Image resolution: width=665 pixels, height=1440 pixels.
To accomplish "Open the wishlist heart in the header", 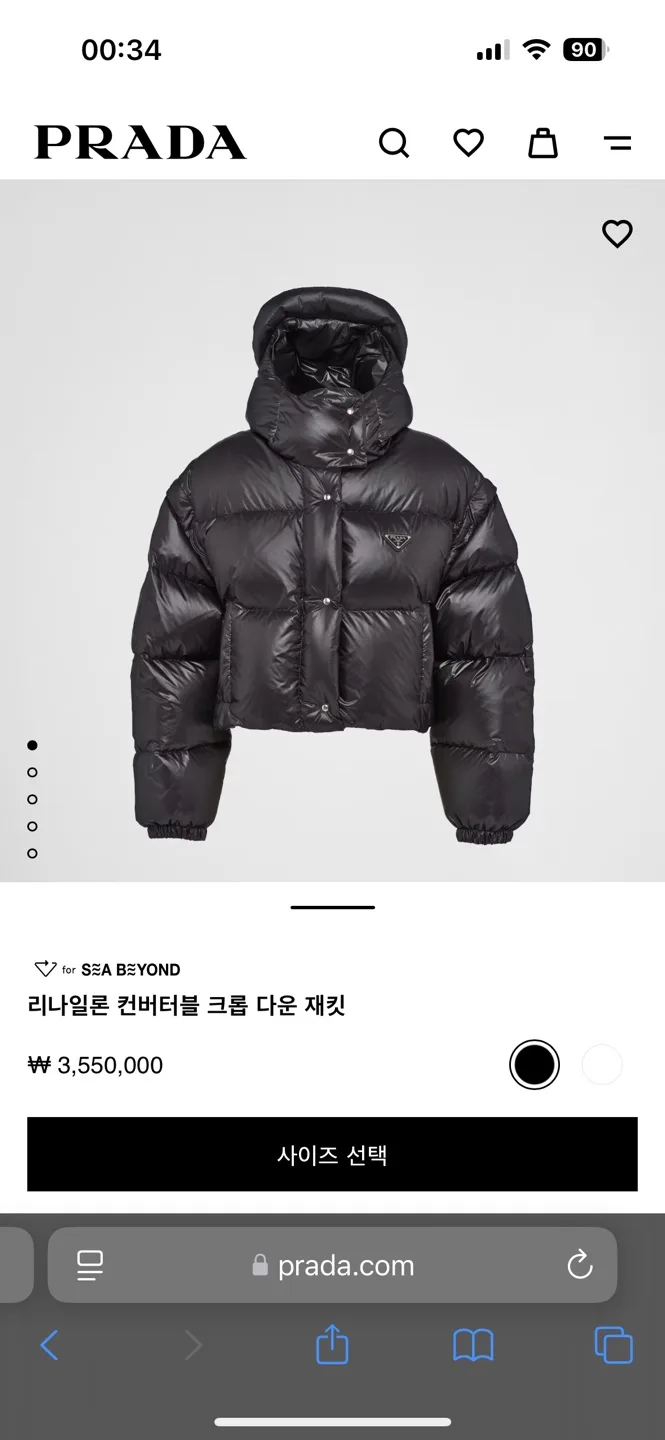I will tap(468, 143).
